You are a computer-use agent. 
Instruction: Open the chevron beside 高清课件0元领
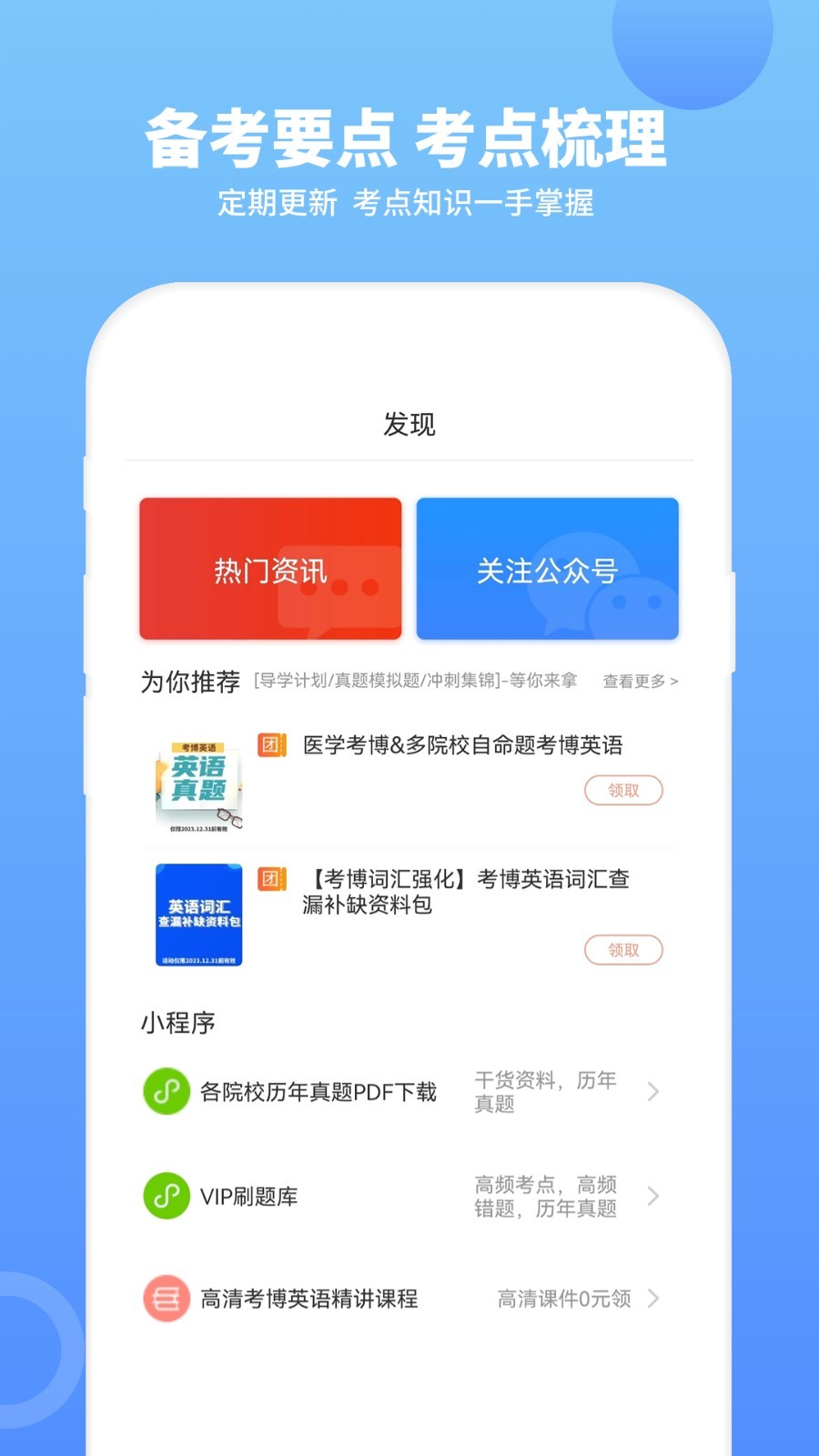pyautogui.click(x=655, y=1299)
